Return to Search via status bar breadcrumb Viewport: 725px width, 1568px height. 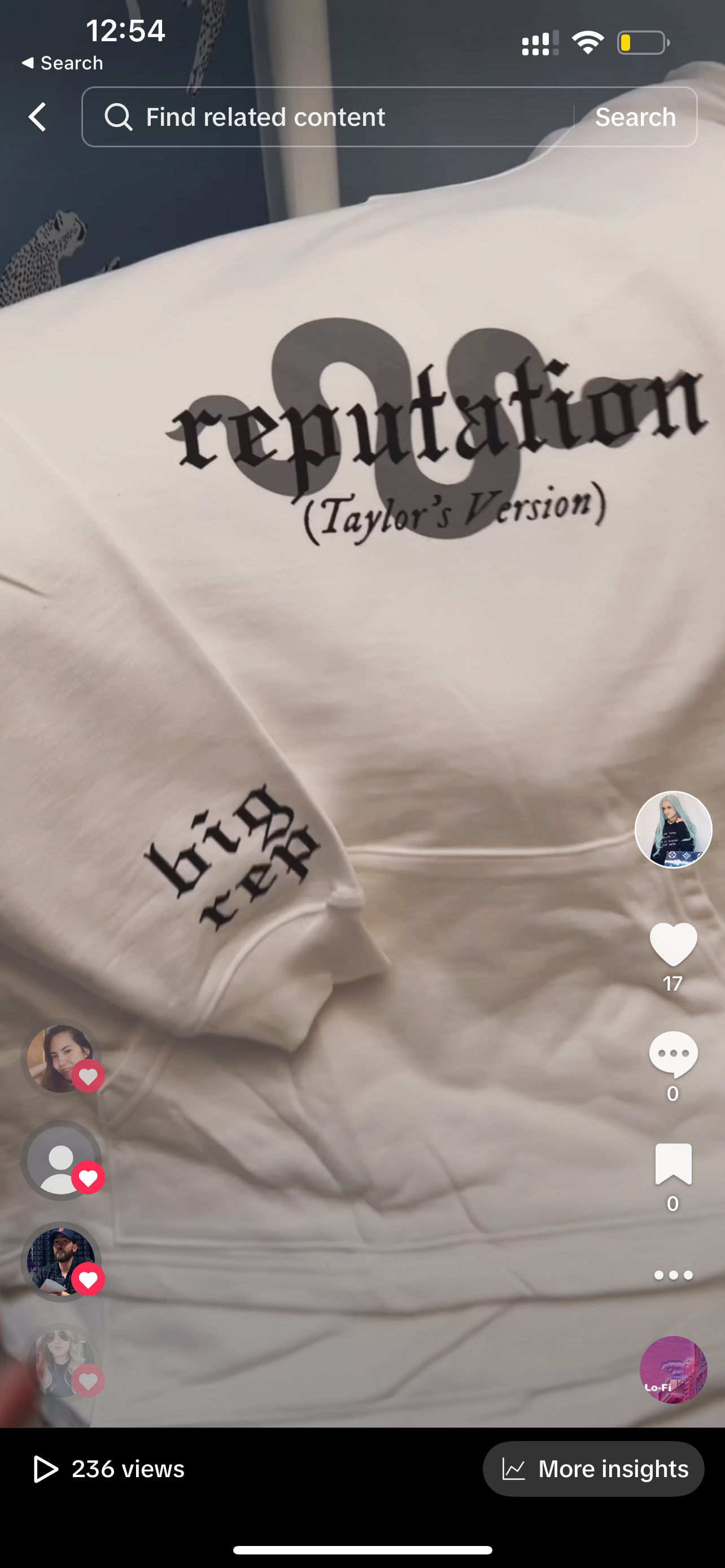click(62, 63)
